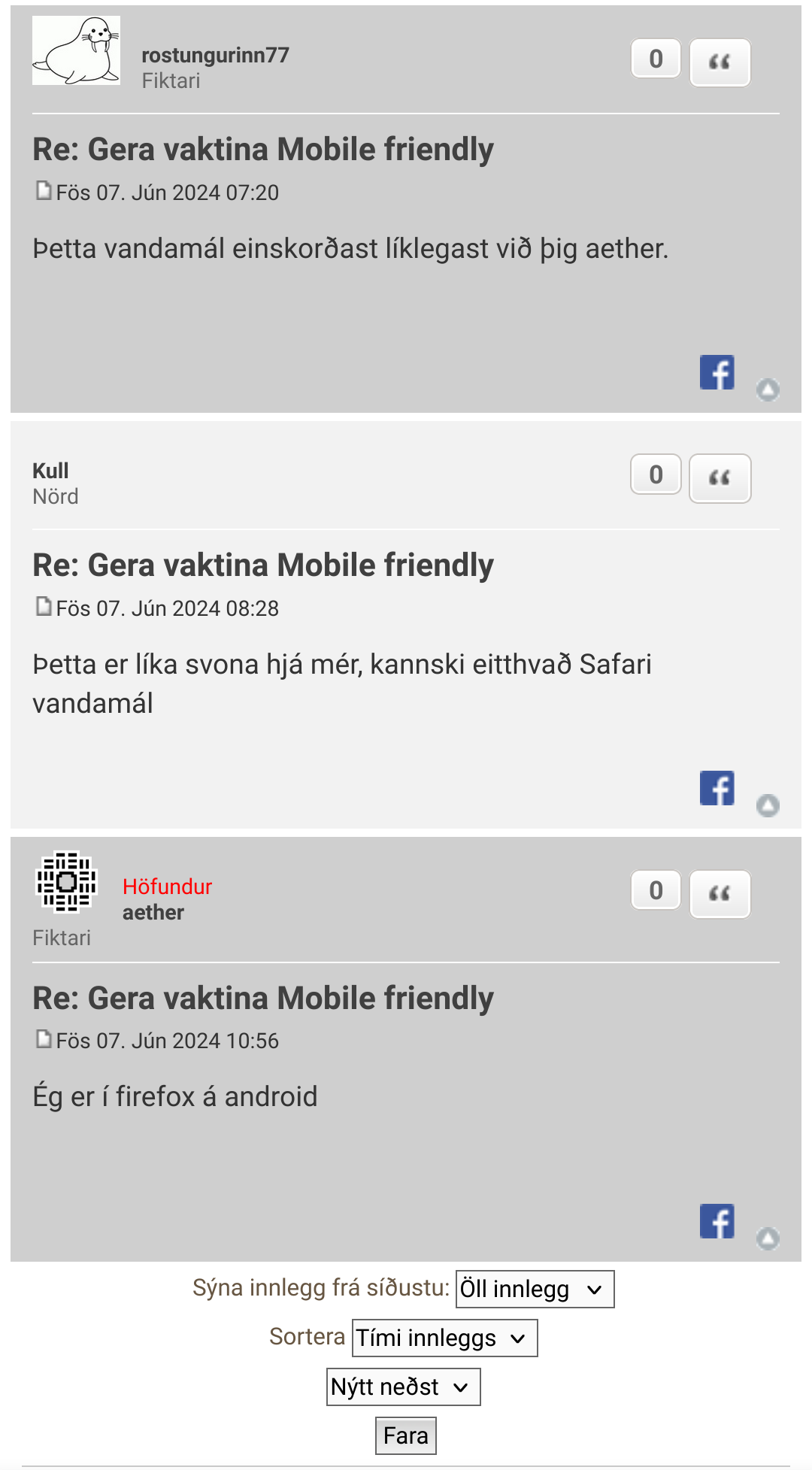Open the 'Nýtt neðst' order dropdown

click(402, 1386)
